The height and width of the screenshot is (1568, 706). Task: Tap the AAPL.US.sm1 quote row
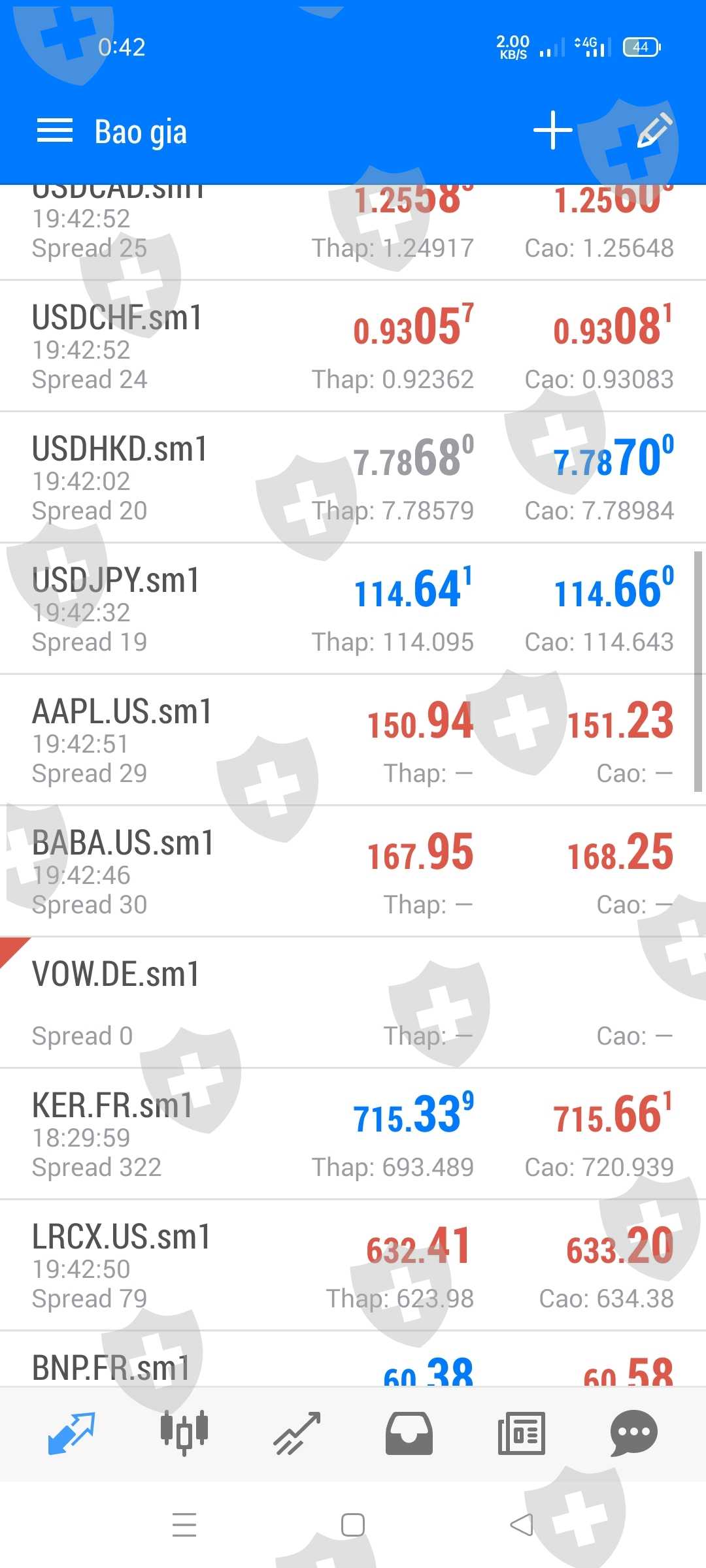click(x=353, y=741)
